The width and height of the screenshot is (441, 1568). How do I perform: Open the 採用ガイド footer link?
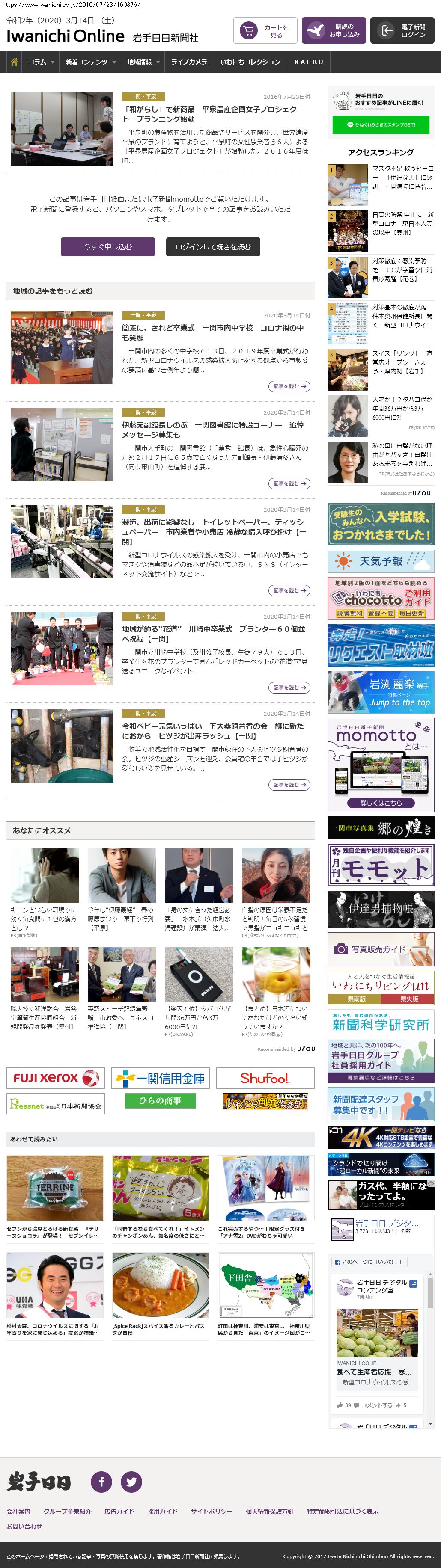pyautogui.click(x=162, y=1512)
